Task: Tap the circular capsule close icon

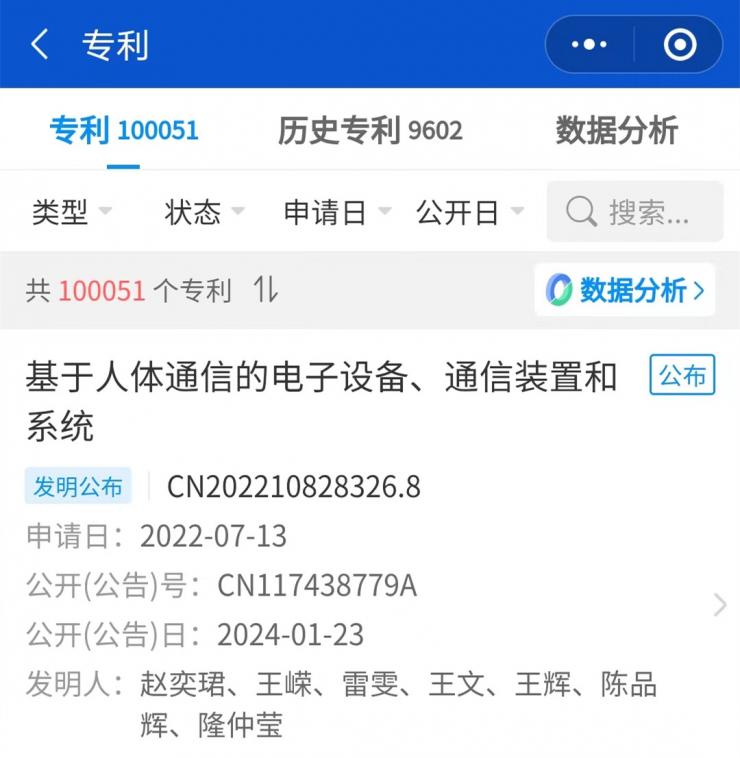Action: [678, 45]
